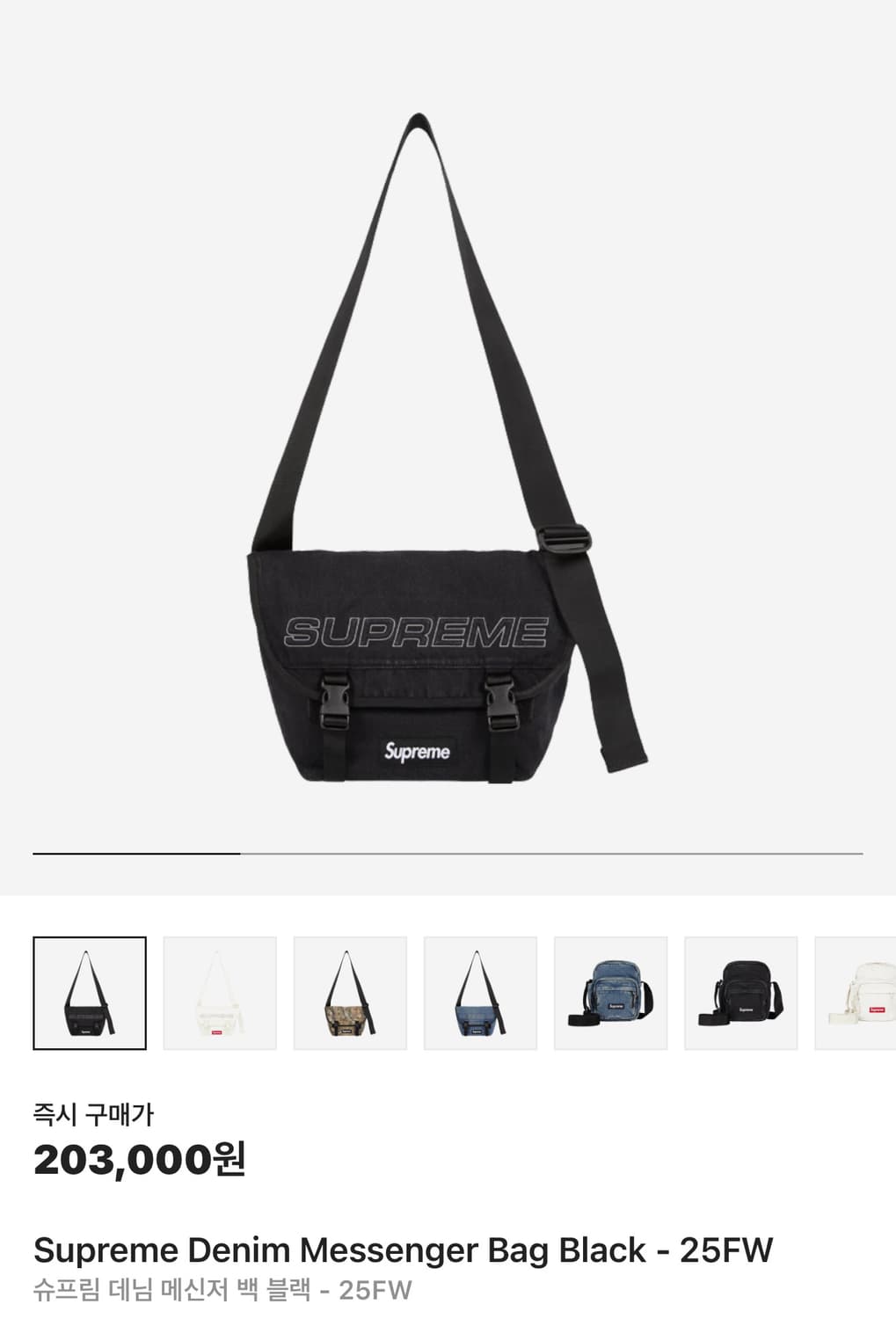This screenshot has width=896, height=1319.
Task: Choose the camo messenger bag thumbnail
Action: click(x=350, y=993)
